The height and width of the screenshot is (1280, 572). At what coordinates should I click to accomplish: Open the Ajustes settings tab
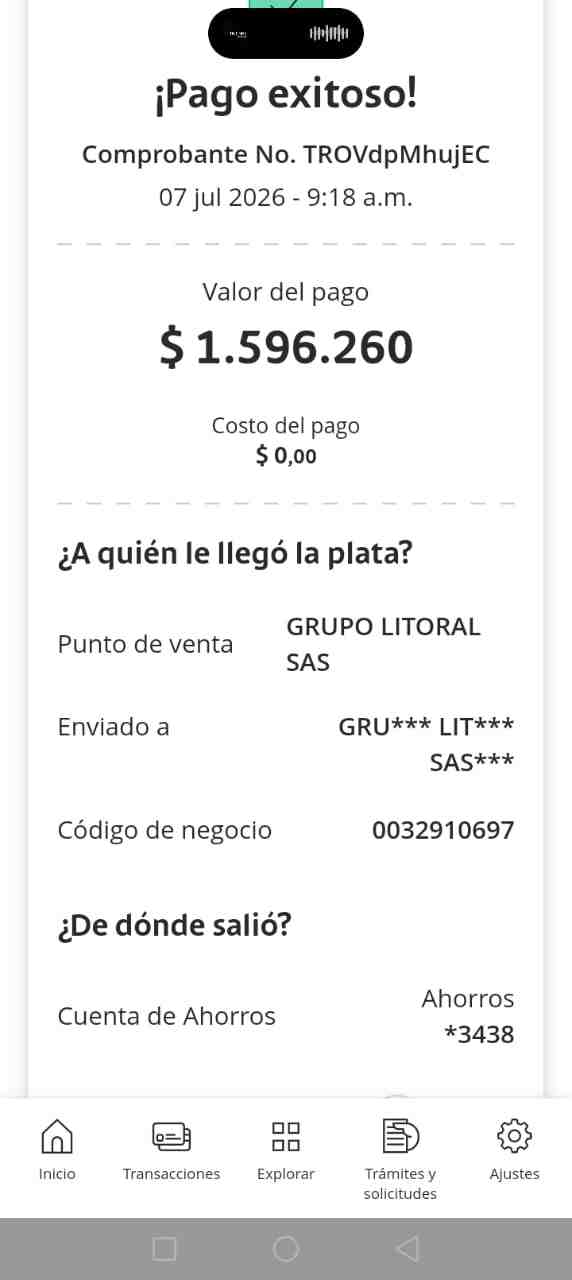pyautogui.click(x=514, y=1151)
